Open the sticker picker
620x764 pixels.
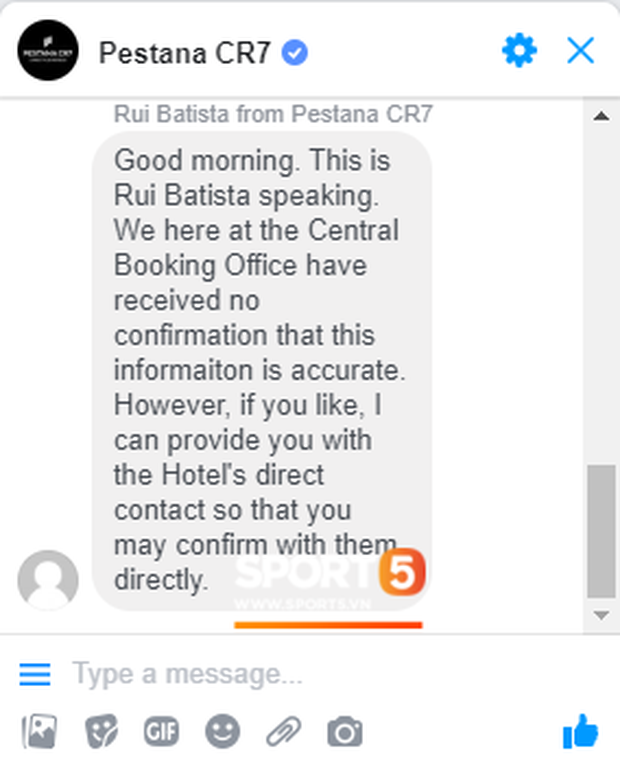101,733
